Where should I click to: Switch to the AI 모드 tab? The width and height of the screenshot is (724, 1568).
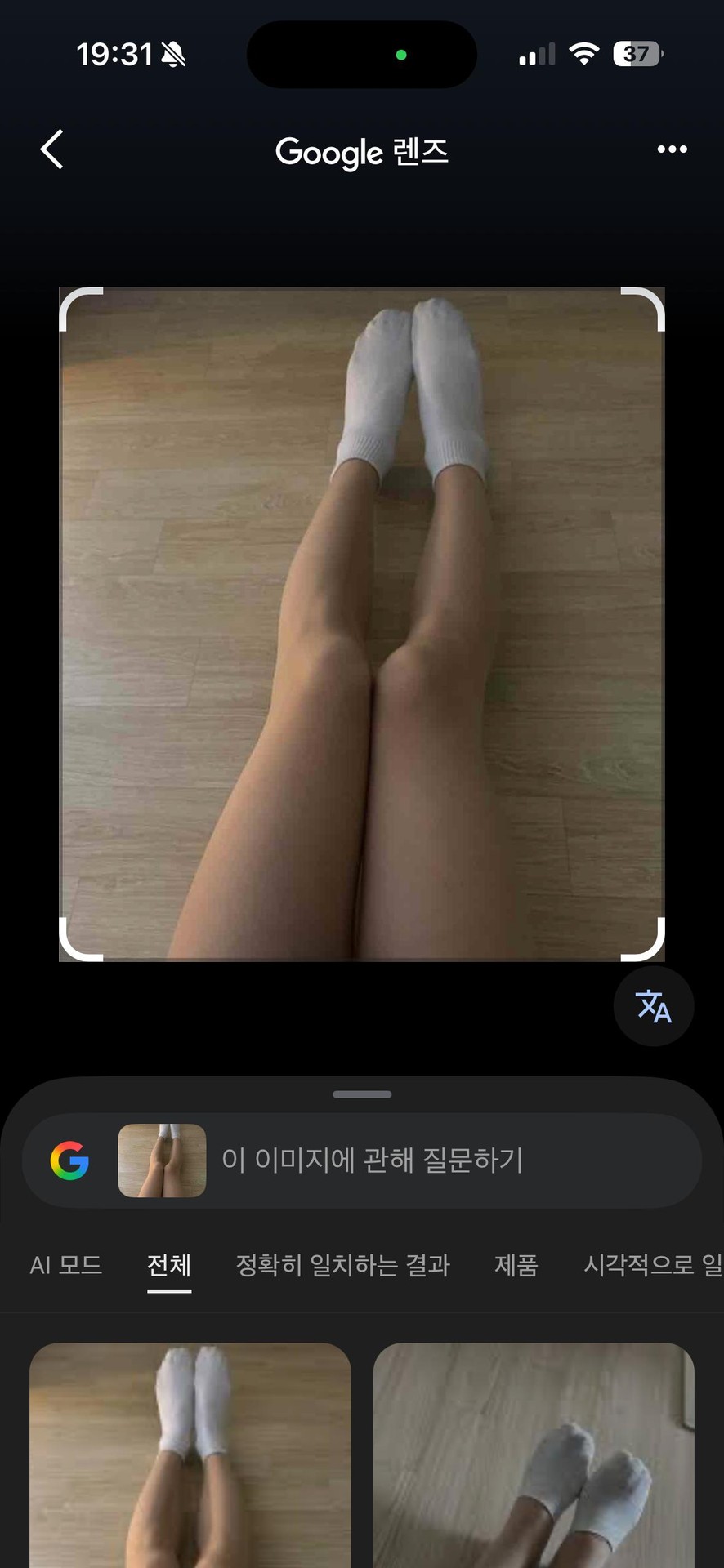tap(66, 1265)
